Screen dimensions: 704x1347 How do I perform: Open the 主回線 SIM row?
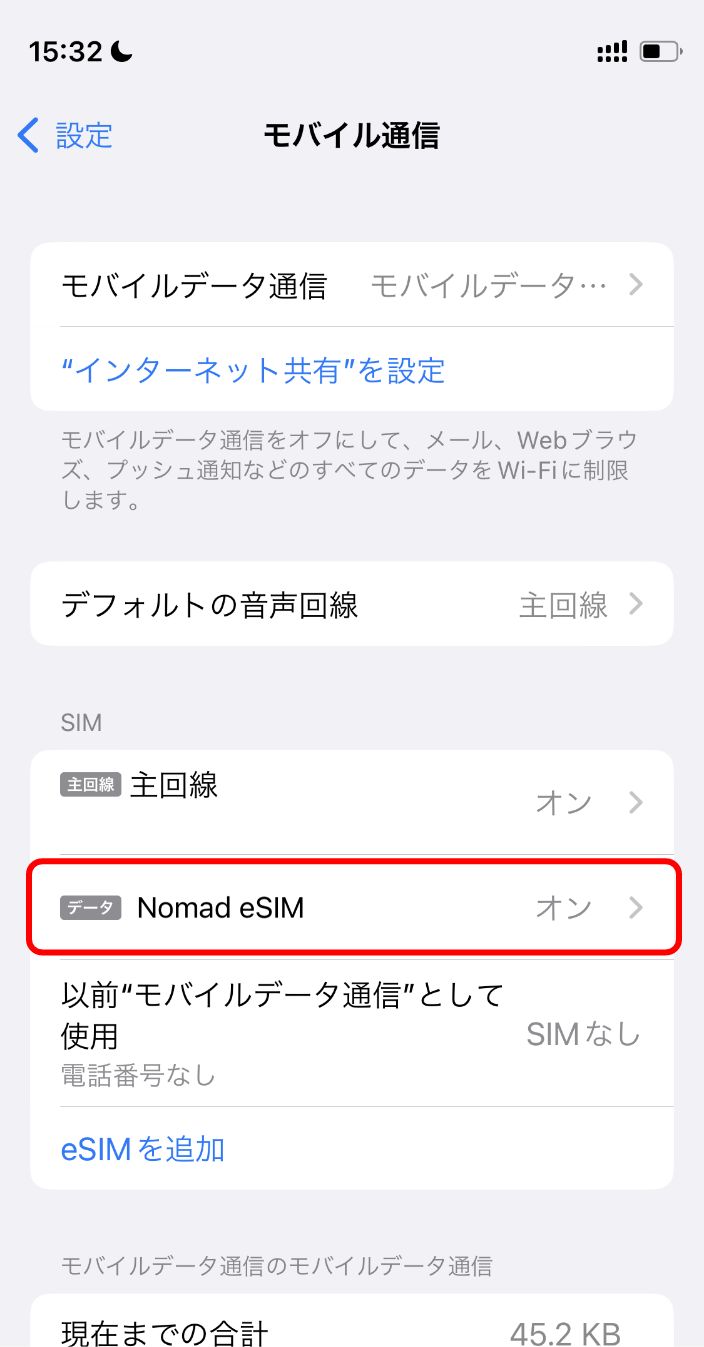pos(352,802)
